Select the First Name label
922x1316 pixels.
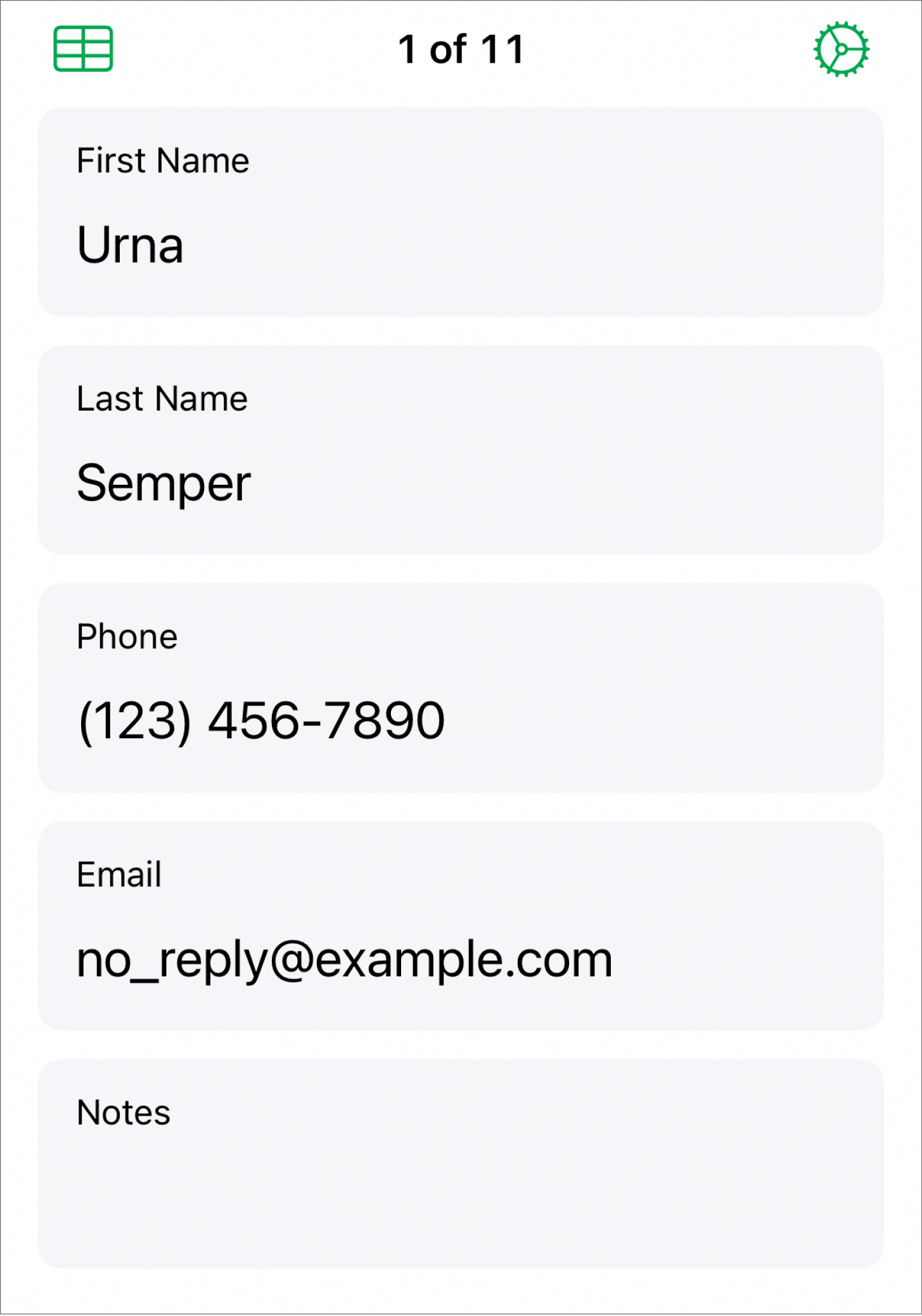(x=163, y=160)
